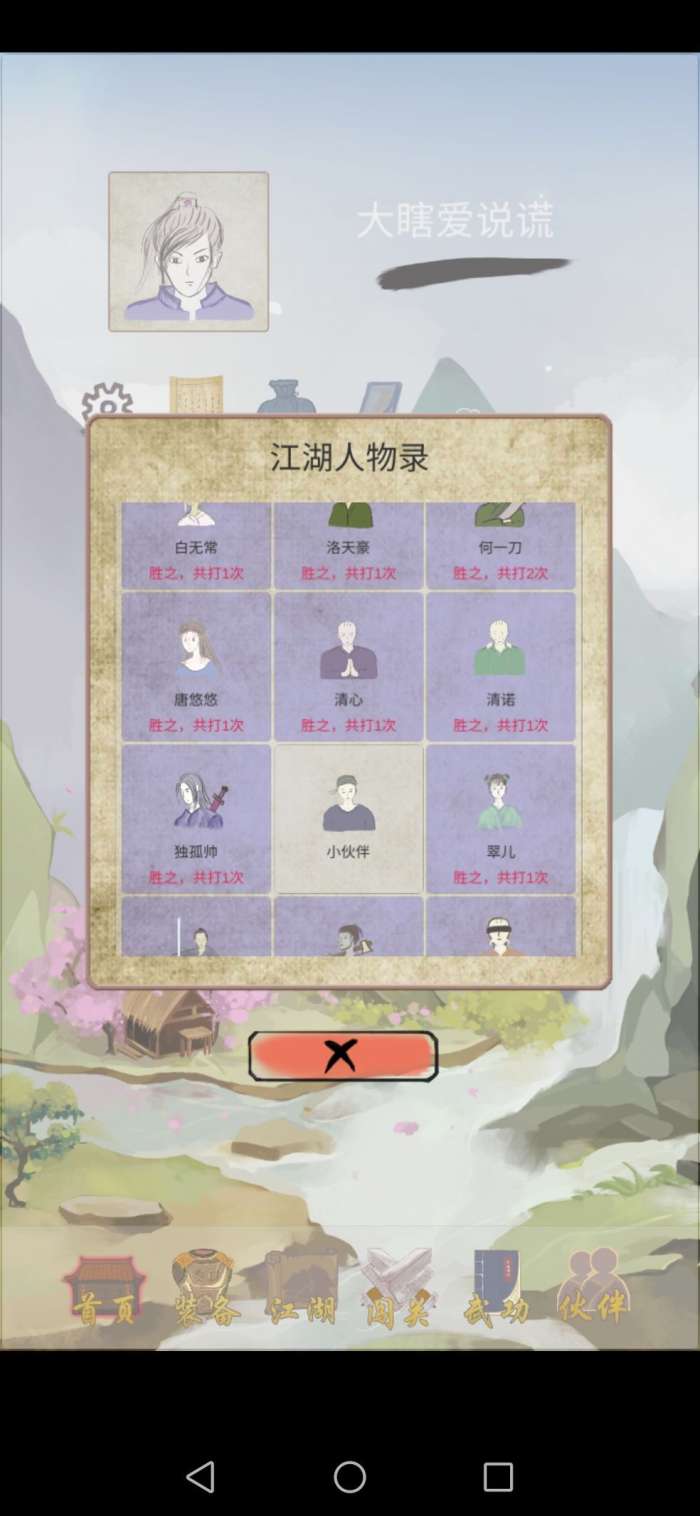This screenshot has height=1516, width=700.
Task: Select the 独孤帅 character card
Action: [x=196, y=818]
